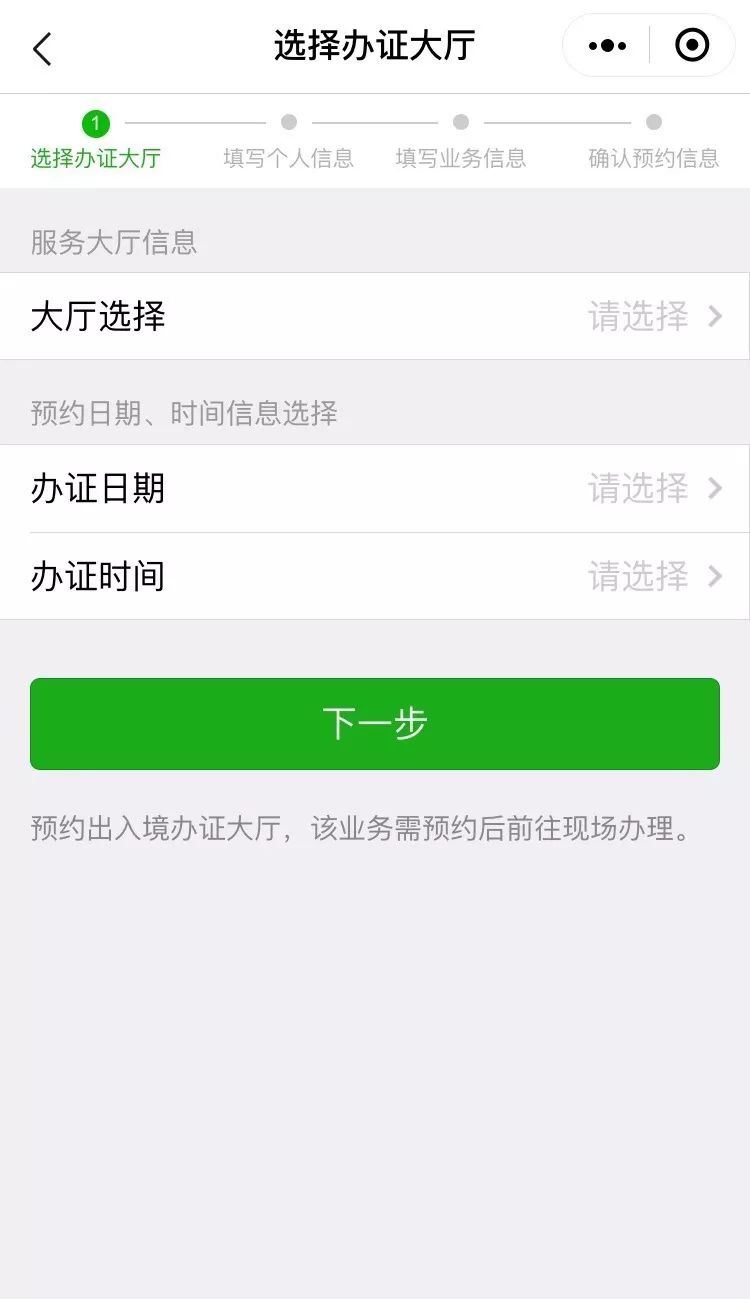Open the 办证时间 time picker

click(x=375, y=577)
